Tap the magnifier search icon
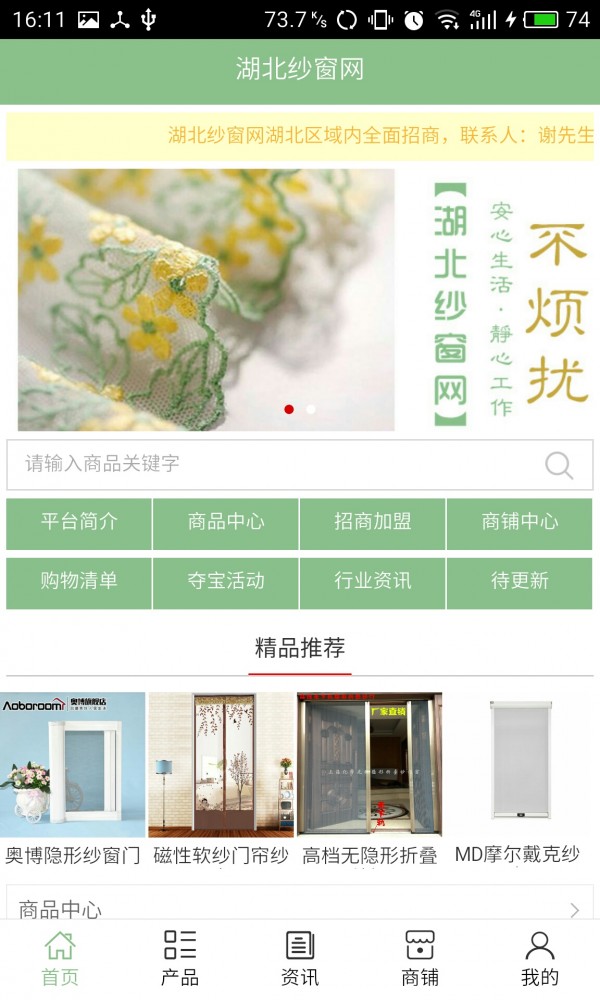This screenshot has width=600, height=1000. pos(559,465)
